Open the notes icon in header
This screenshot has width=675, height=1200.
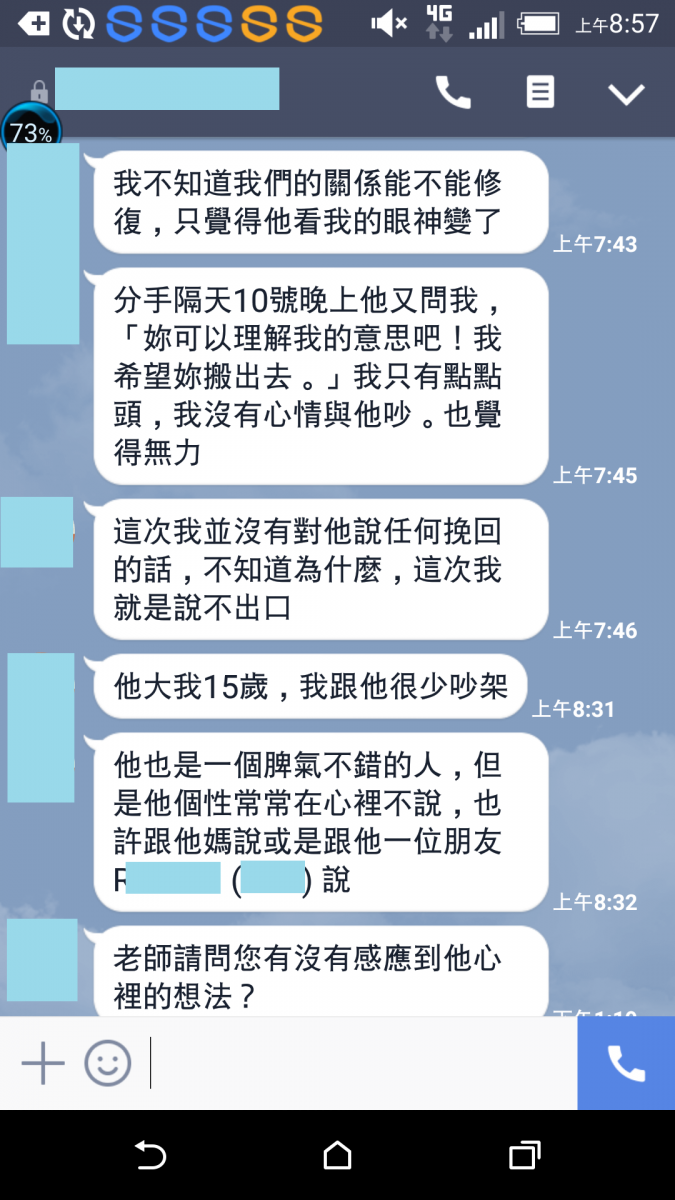(x=540, y=93)
